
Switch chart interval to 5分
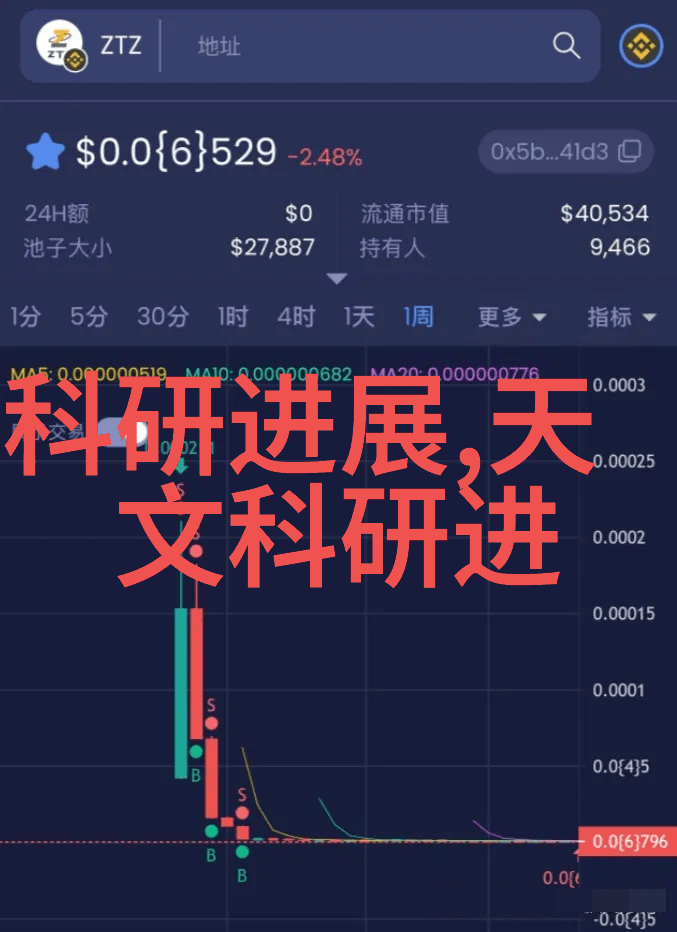88,317
